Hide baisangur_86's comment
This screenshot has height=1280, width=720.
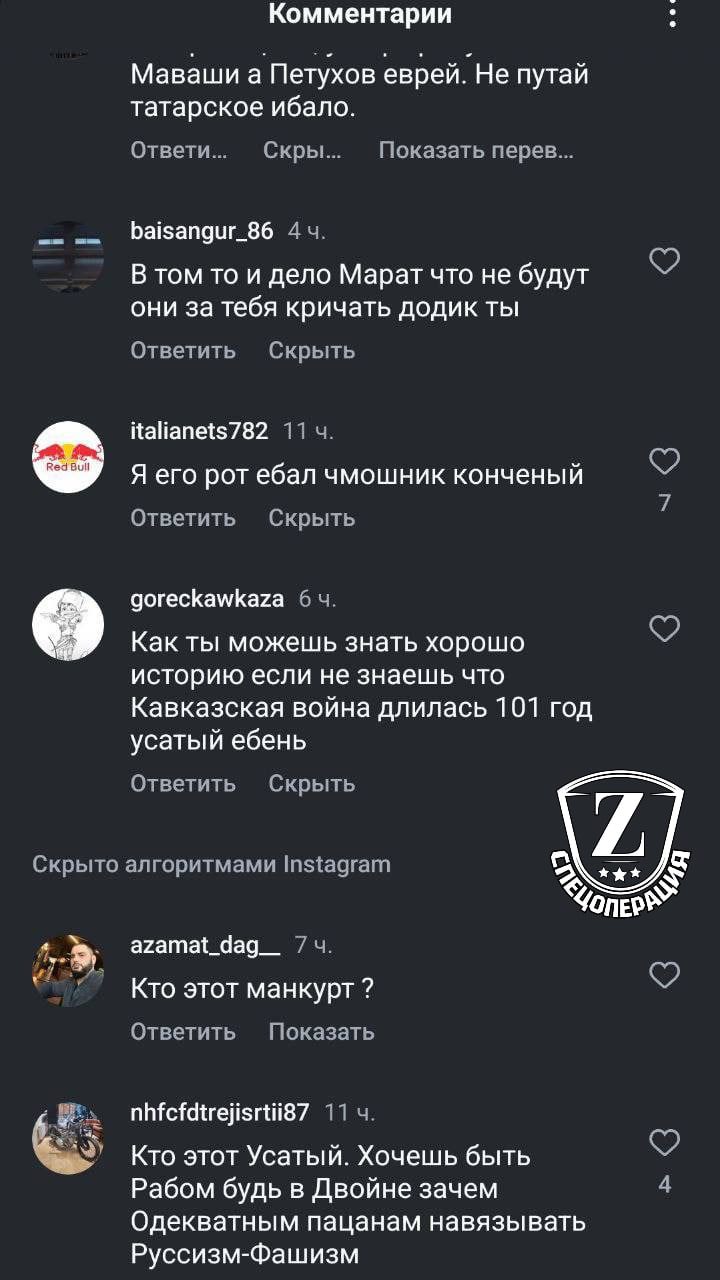point(312,351)
